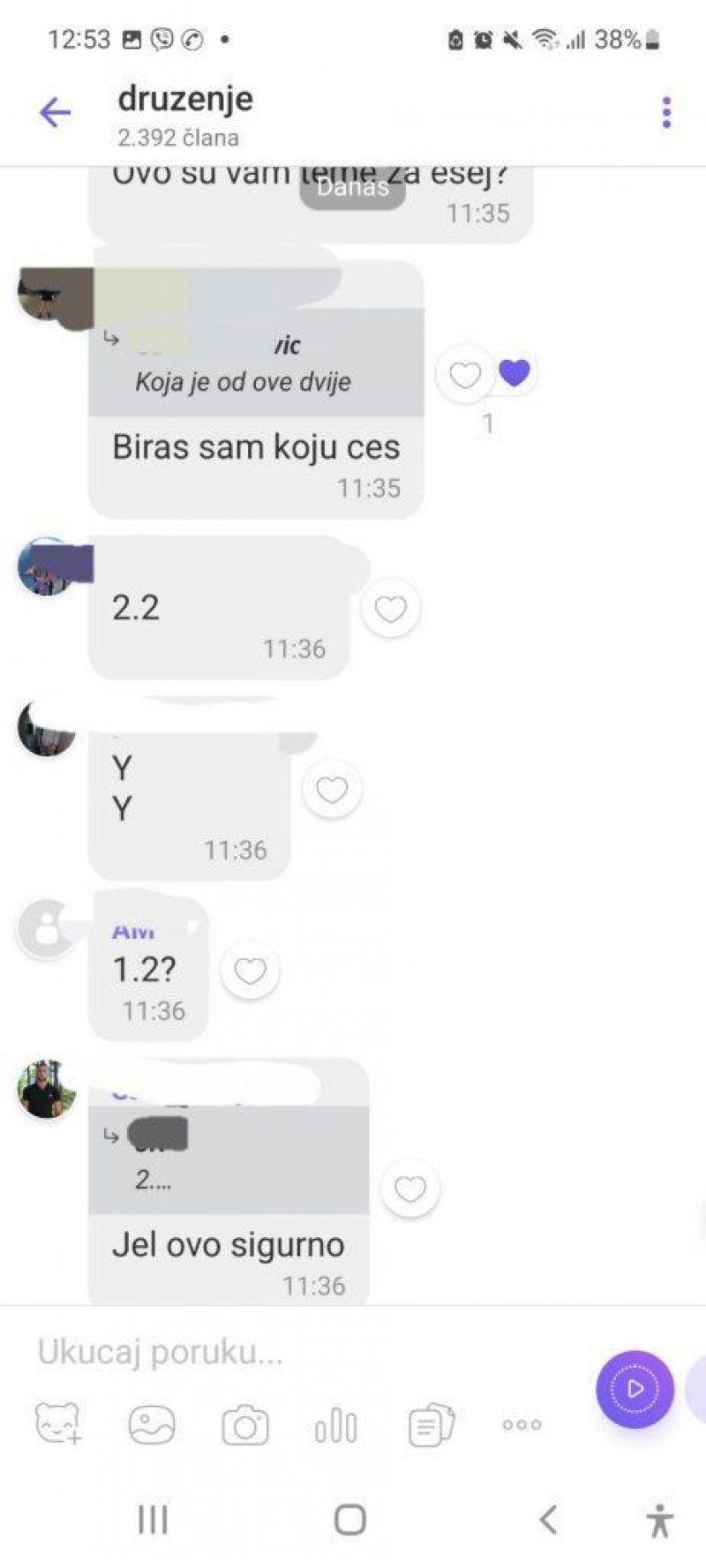Open druzenje group info header
Viewport: 706px width, 1568px height.
click(x=185, y=113)
